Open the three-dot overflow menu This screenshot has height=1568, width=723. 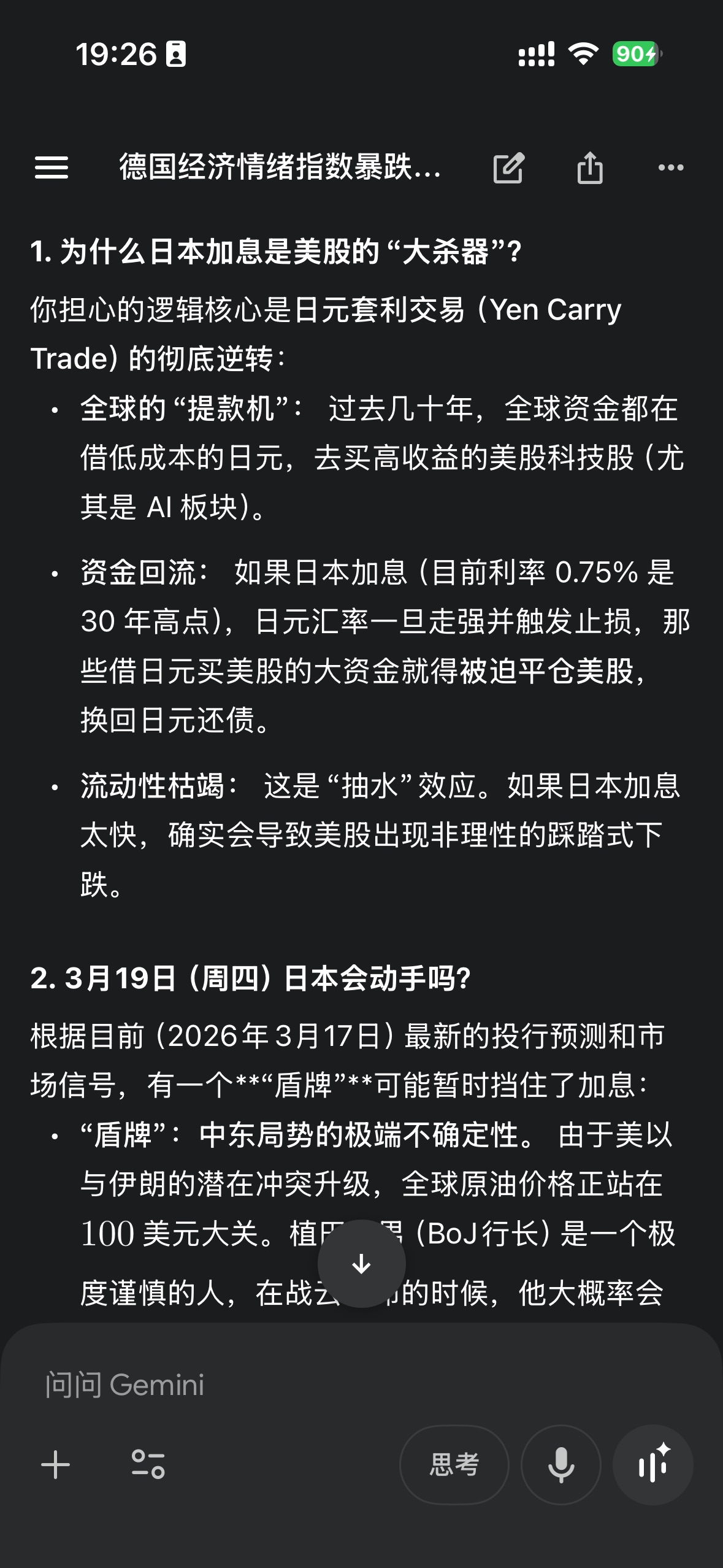tap(670, 167)
